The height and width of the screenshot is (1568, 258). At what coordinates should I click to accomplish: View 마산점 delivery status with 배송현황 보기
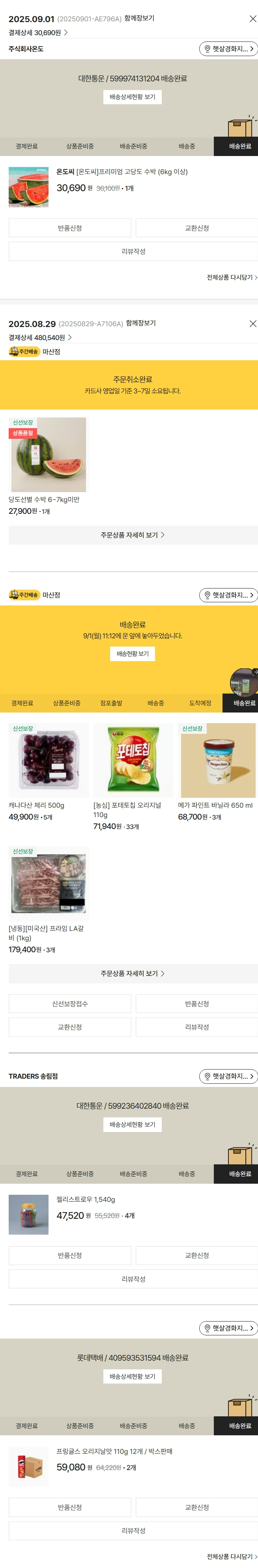[132, 654]
